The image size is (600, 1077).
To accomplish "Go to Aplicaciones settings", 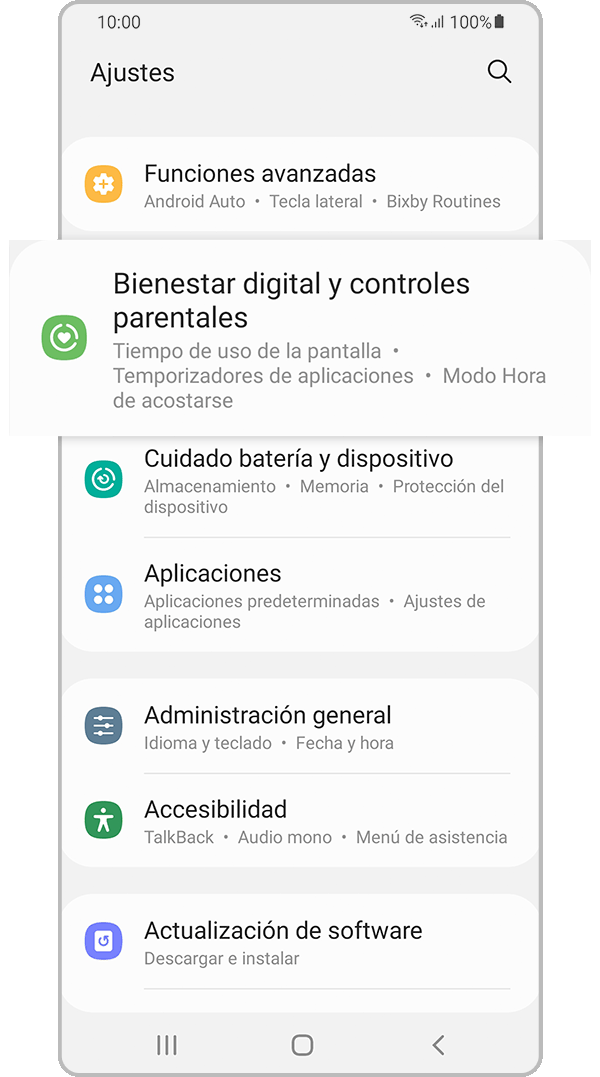I will [x=300, y=595].
